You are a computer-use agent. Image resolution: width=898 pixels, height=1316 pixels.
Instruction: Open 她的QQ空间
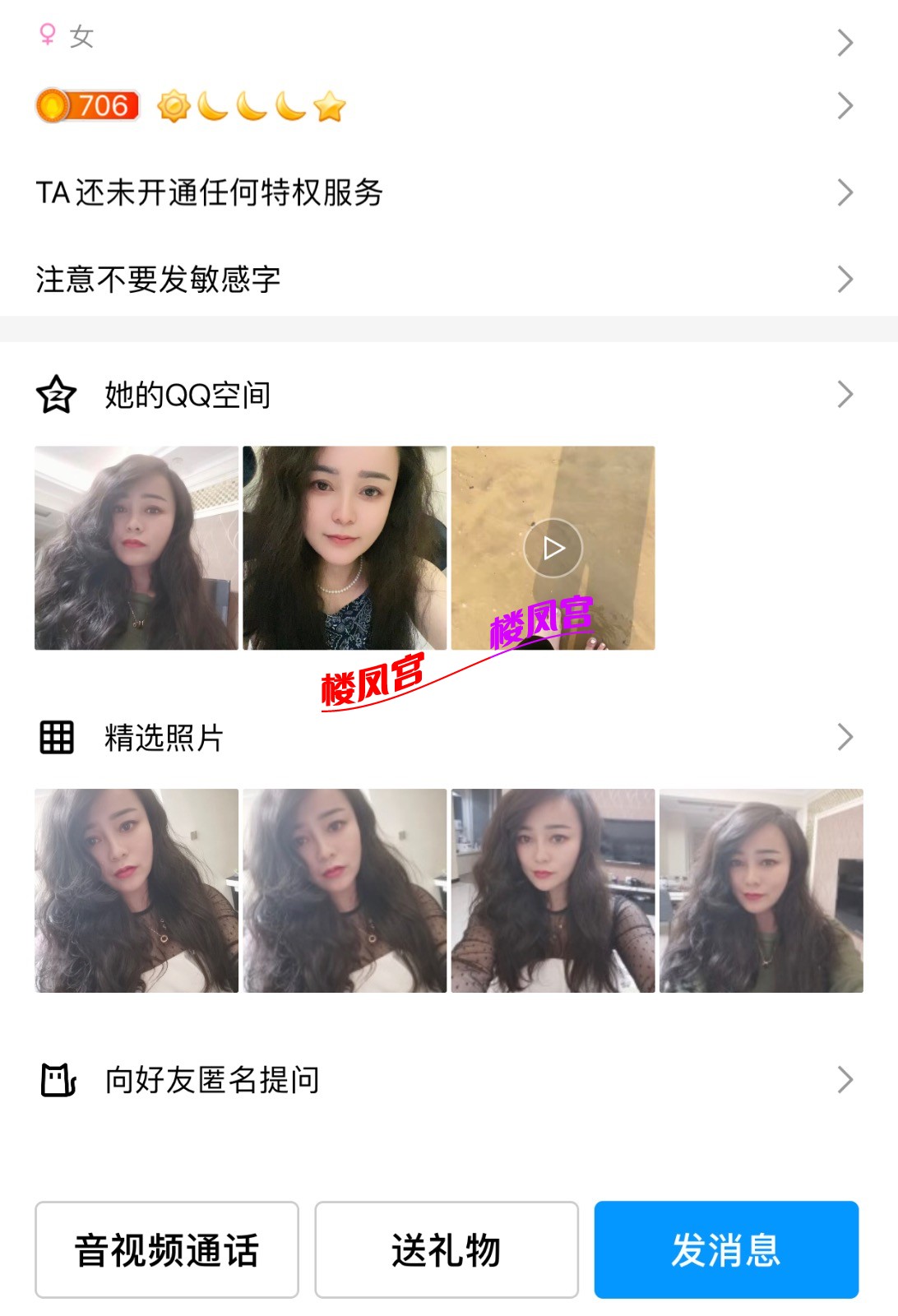pos(444,396)
